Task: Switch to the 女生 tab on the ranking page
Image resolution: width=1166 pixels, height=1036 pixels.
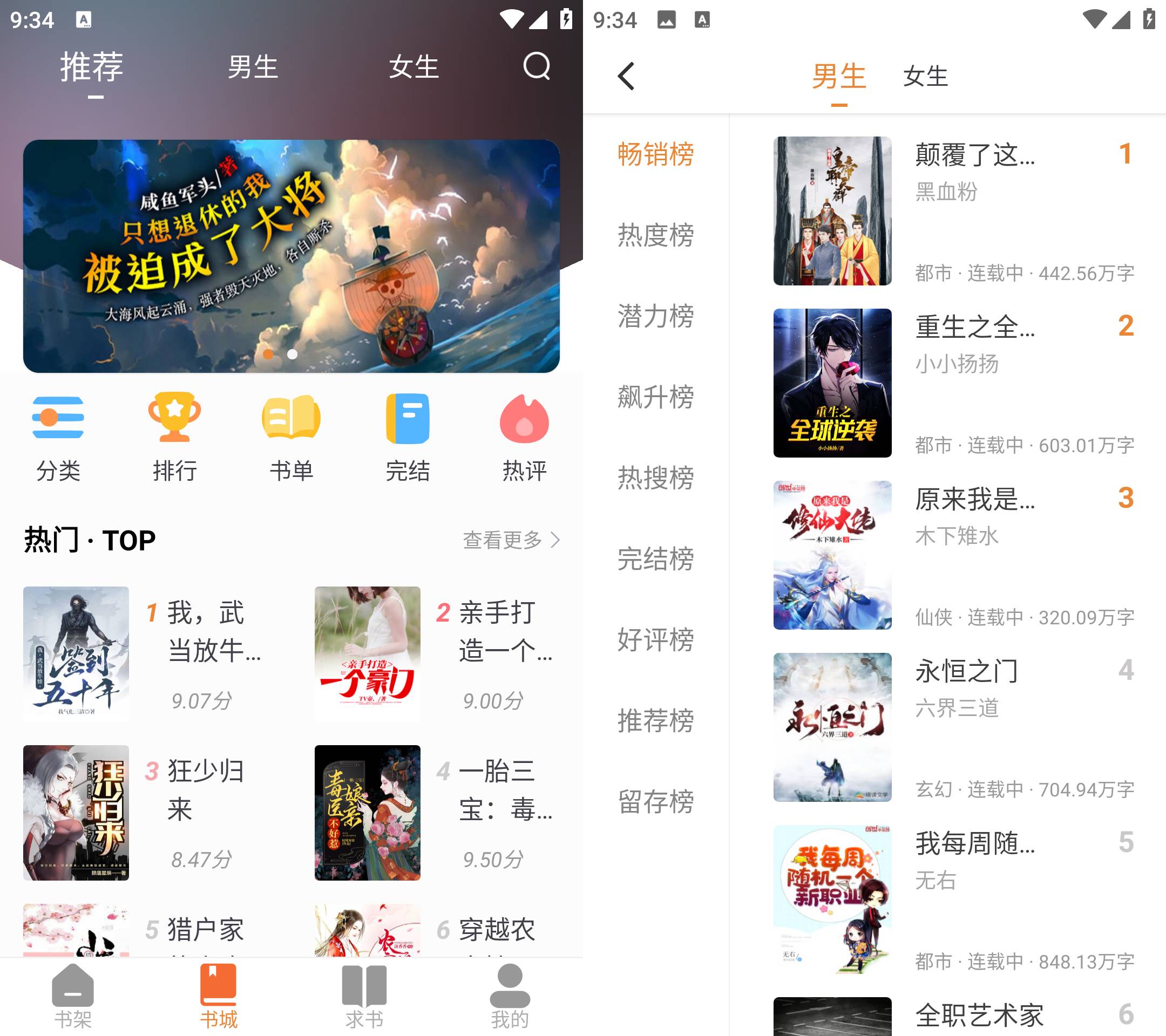Action: pos(925,77)
